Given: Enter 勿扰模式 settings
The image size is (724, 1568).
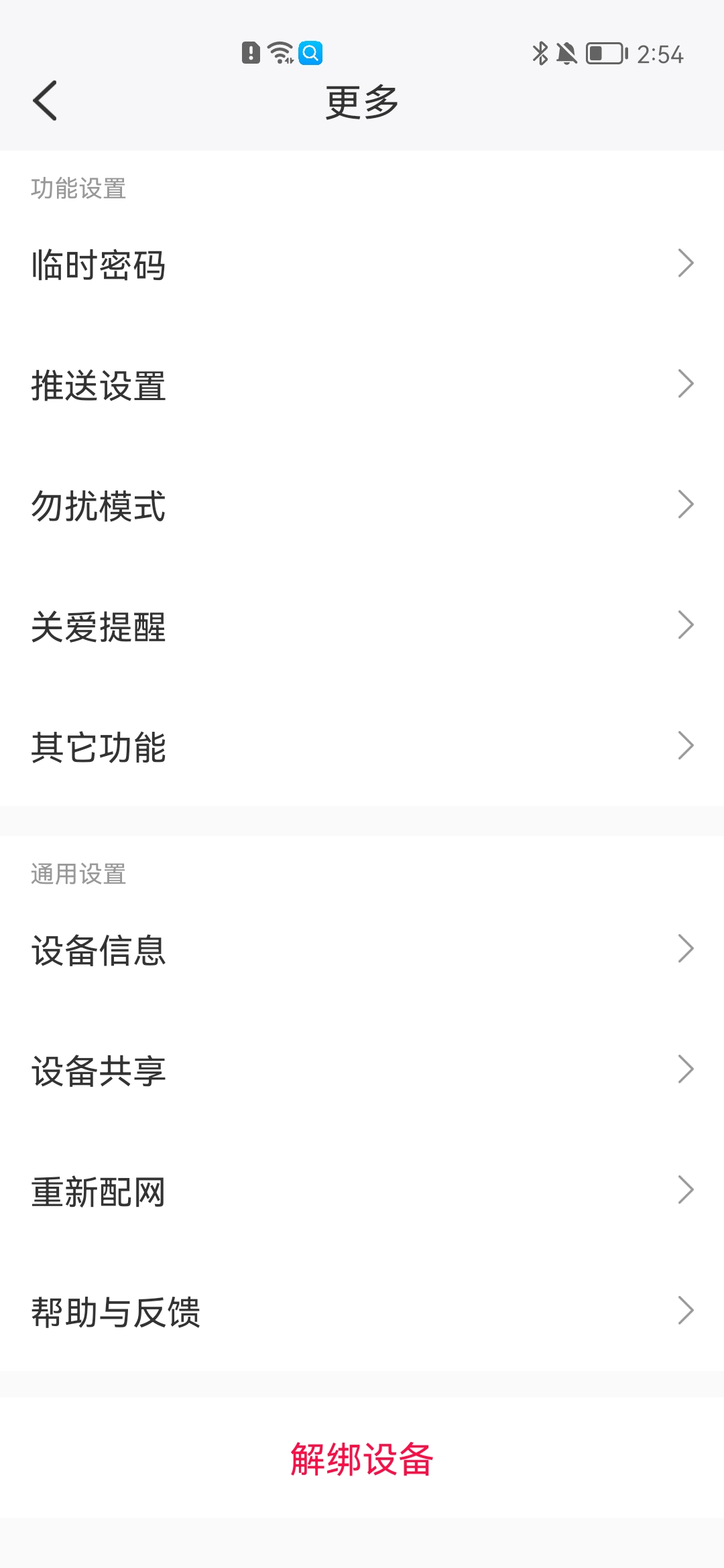Looking at the screenshot, I should (x=362, y=505).
